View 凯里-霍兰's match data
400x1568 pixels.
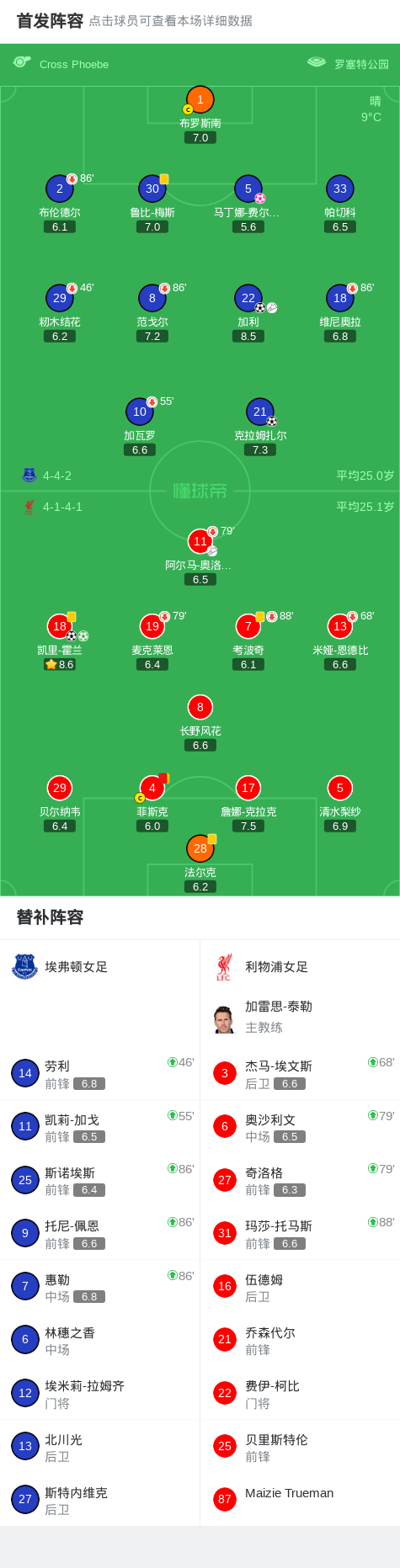coord(60,641)
